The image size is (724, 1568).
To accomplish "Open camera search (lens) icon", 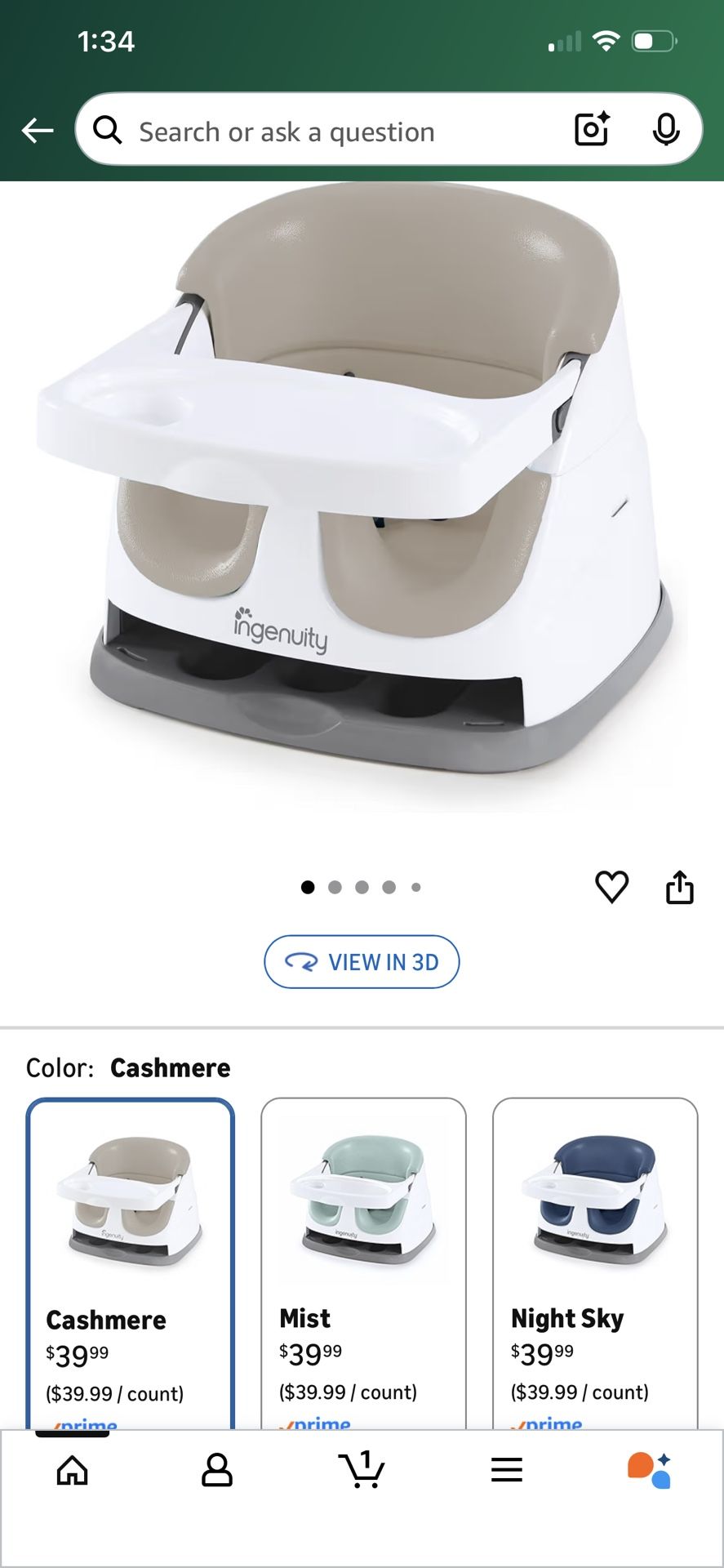I will (x=592, y=129).
